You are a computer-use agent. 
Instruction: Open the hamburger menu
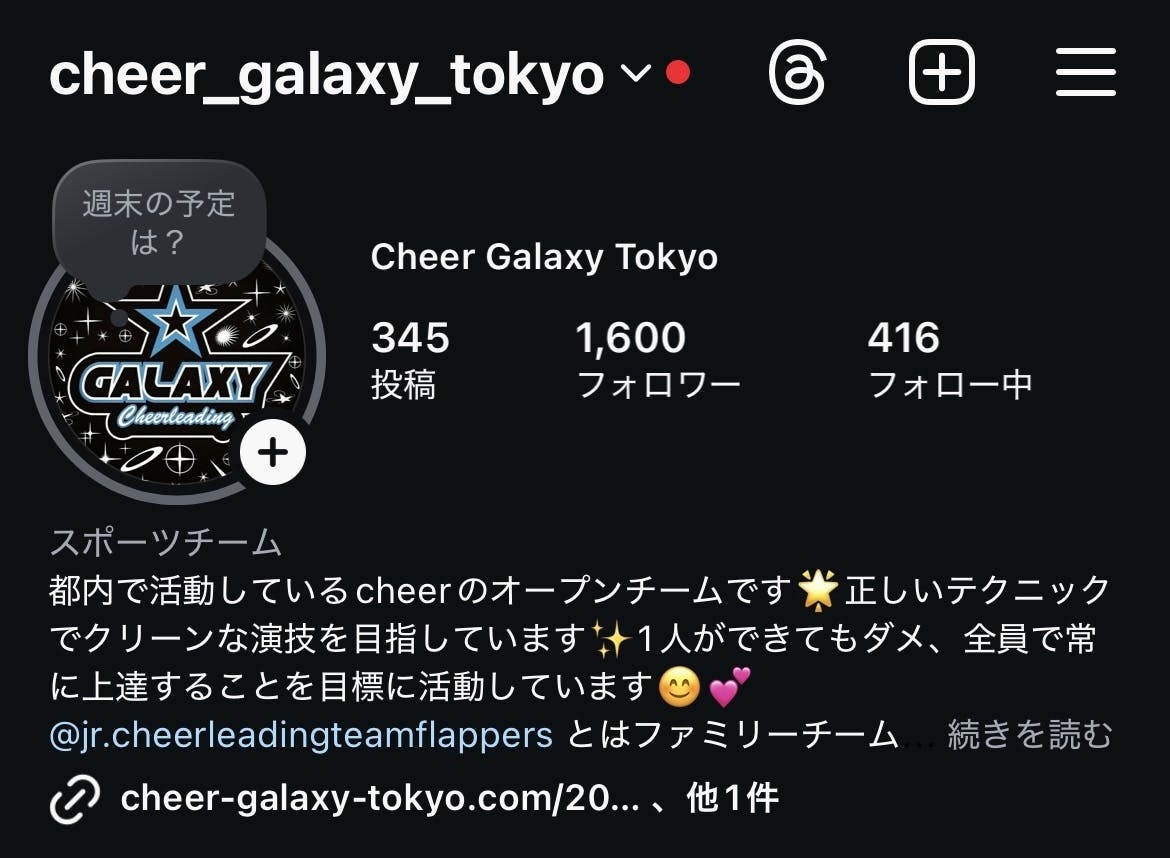(x=1086, y=73)
